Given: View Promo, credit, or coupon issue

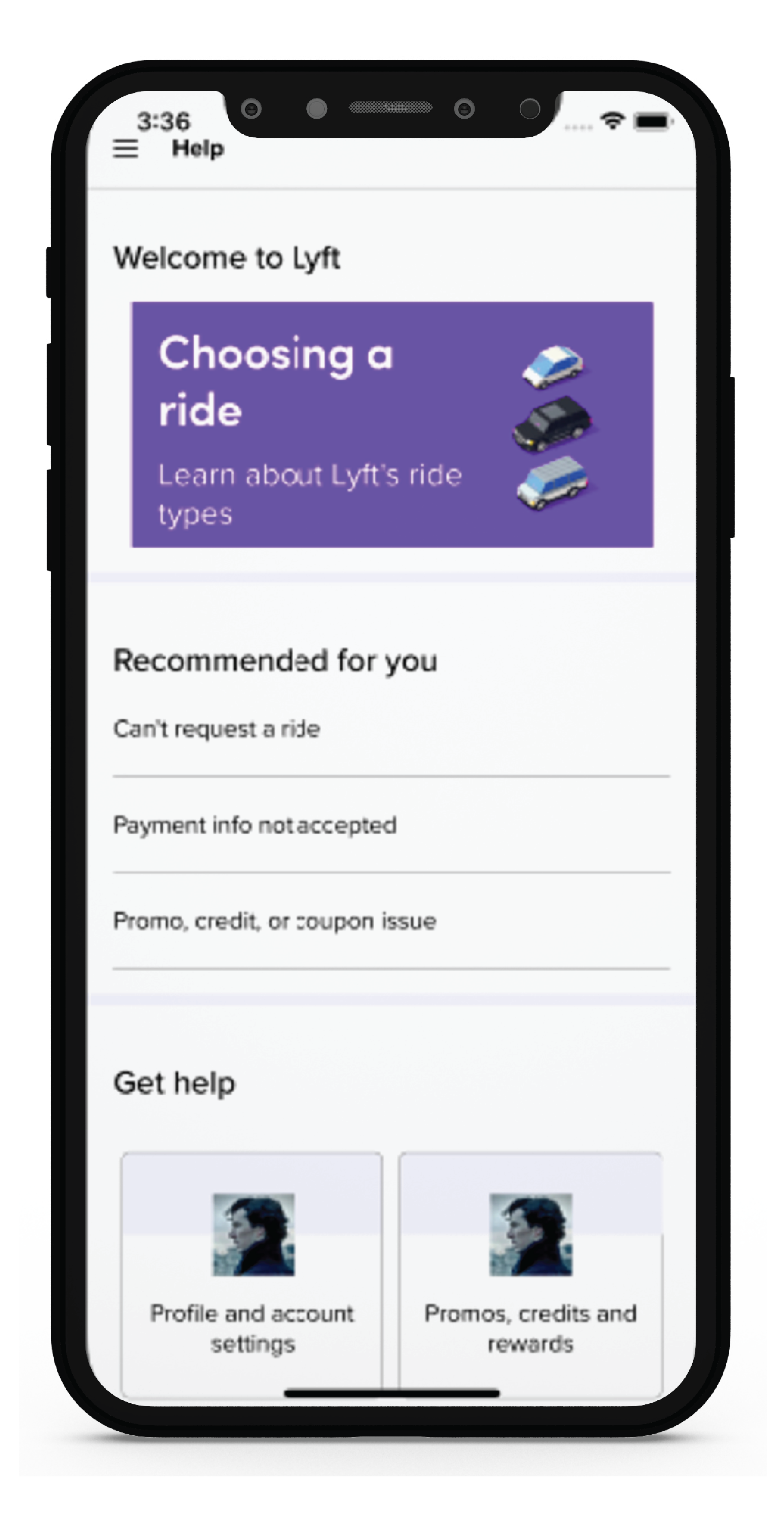Looking at the screenshot, I should click(x=275, y=921).
